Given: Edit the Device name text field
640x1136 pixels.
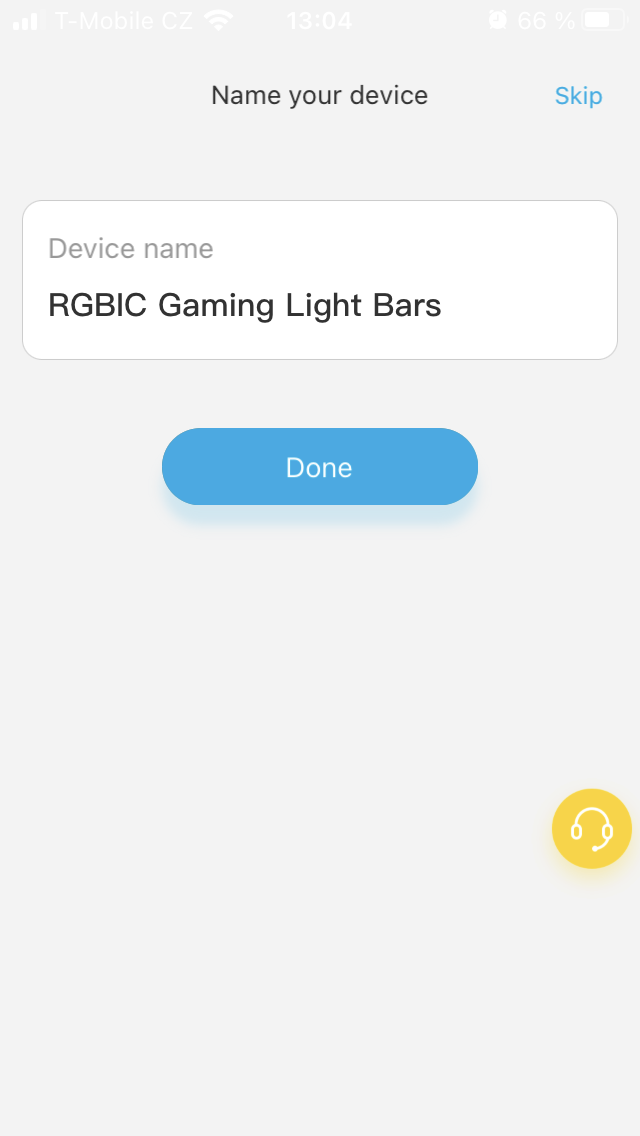Looking at the screenshot, I should pyautogui.click(x=319, y=304).
